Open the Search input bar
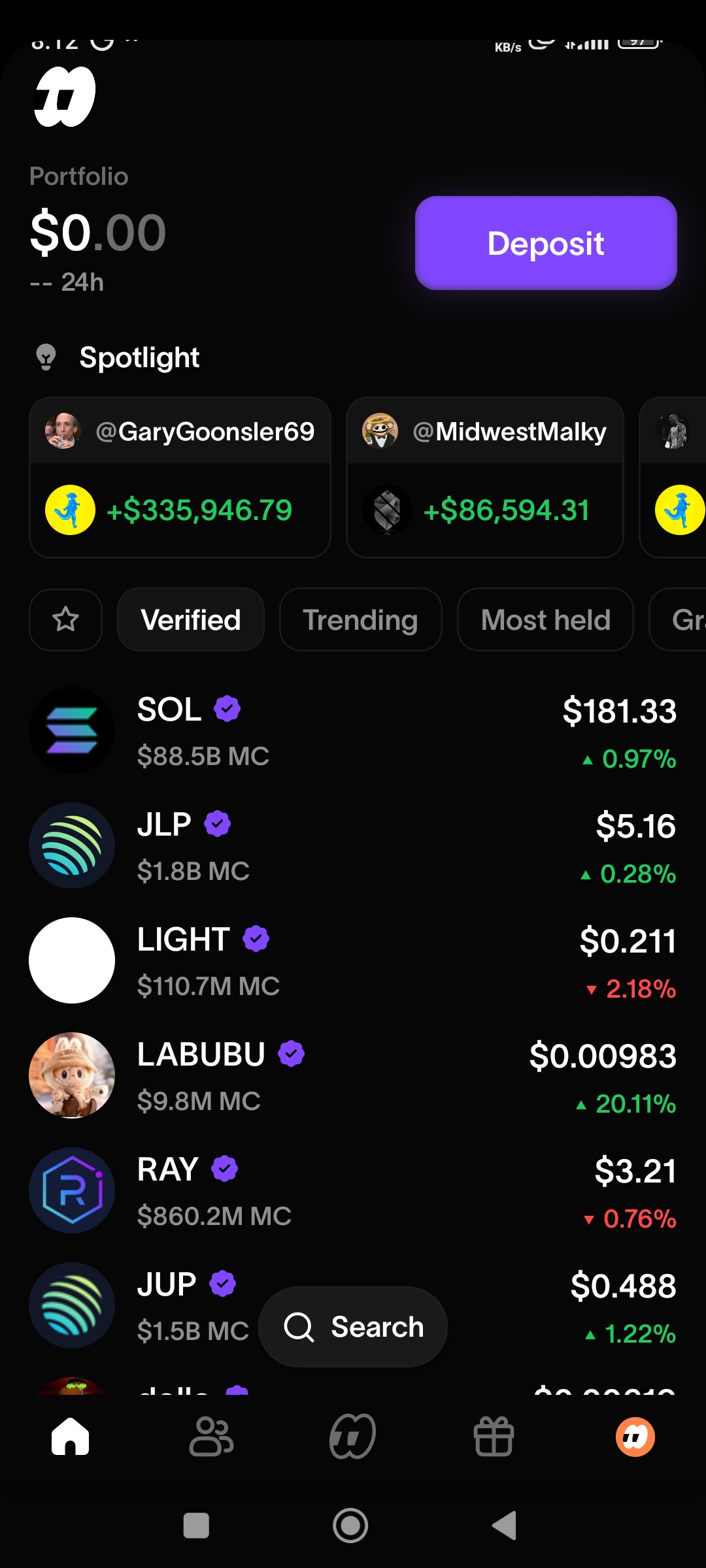 353,1326
